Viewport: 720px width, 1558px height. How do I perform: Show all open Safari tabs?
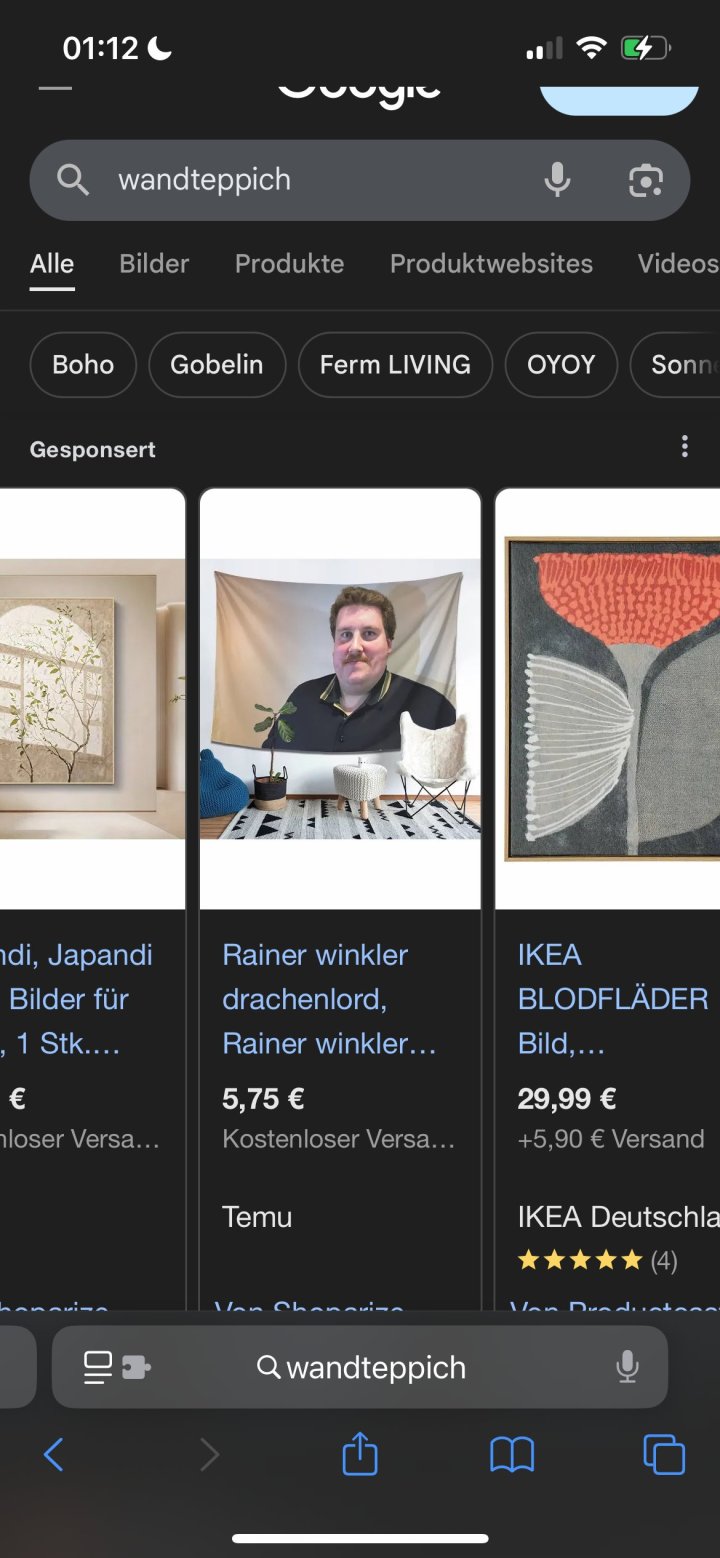664,1454
